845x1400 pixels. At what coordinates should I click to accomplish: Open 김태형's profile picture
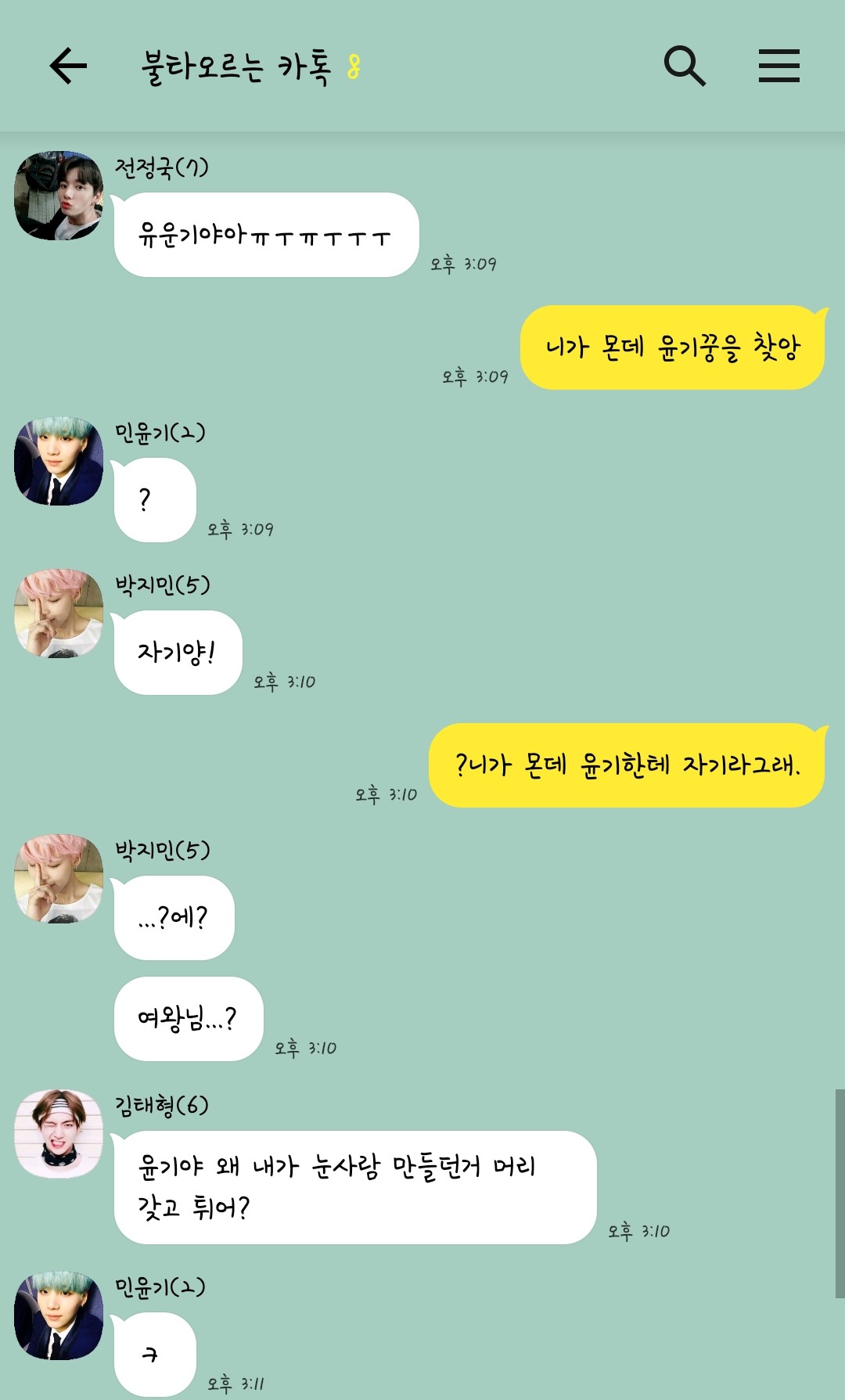coord(59,1134)
